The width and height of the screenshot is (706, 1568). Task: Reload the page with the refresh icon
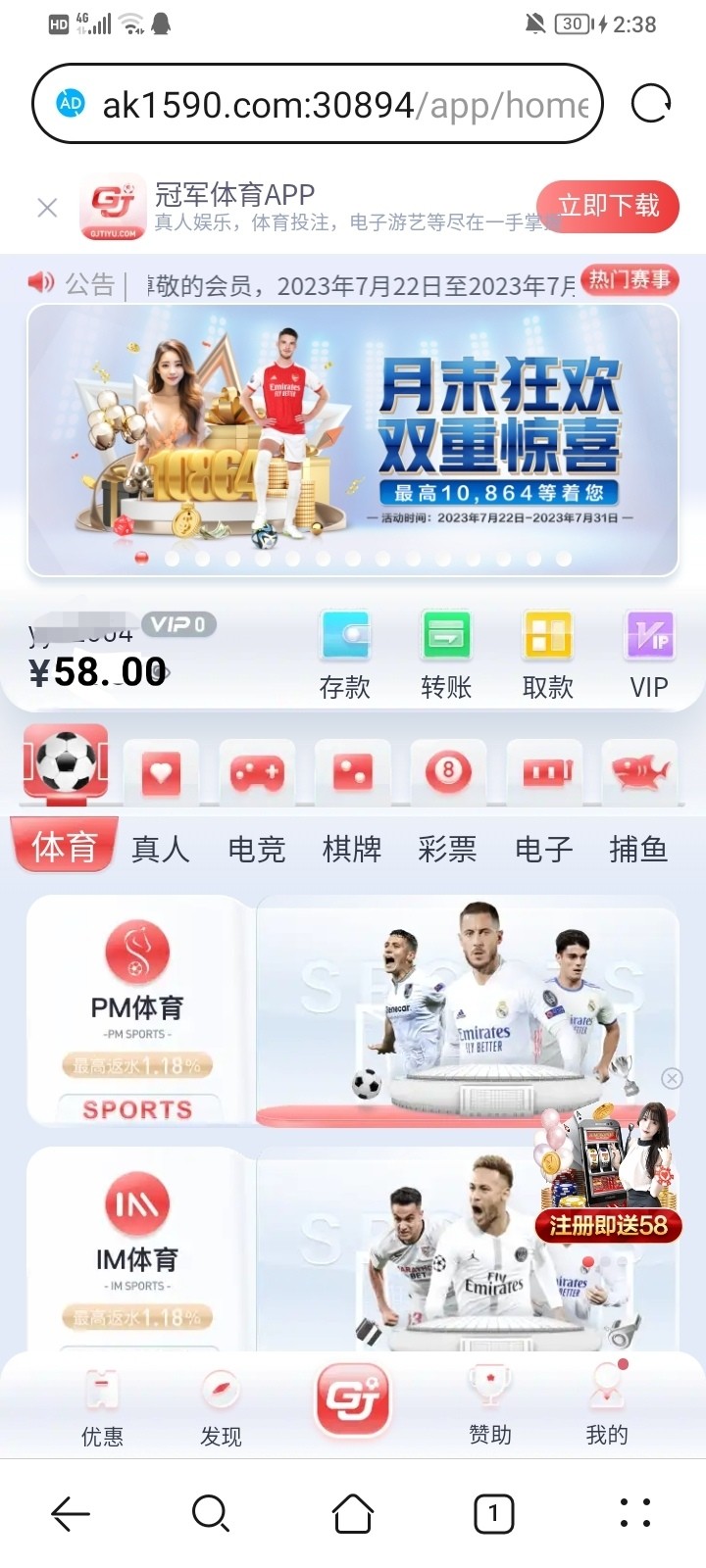pyautogui.click(x=651, y=103)
